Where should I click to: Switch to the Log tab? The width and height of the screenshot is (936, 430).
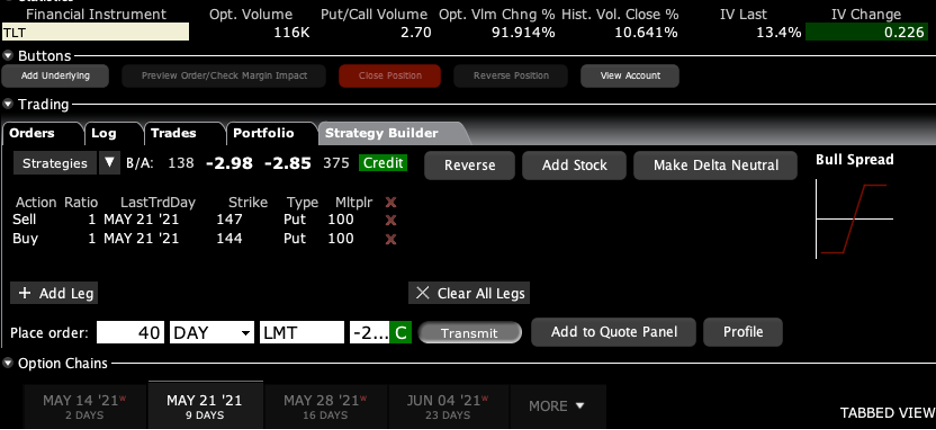[104, 133]
